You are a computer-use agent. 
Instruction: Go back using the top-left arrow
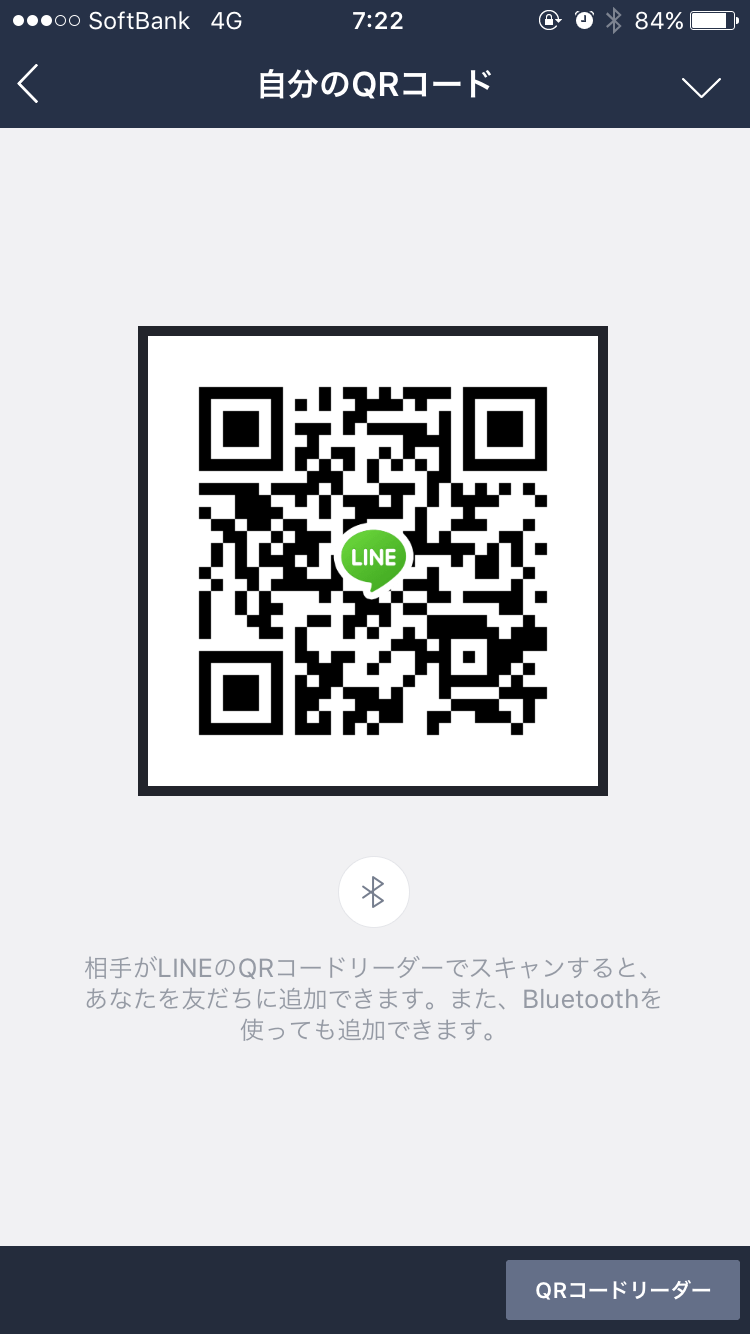29,85
